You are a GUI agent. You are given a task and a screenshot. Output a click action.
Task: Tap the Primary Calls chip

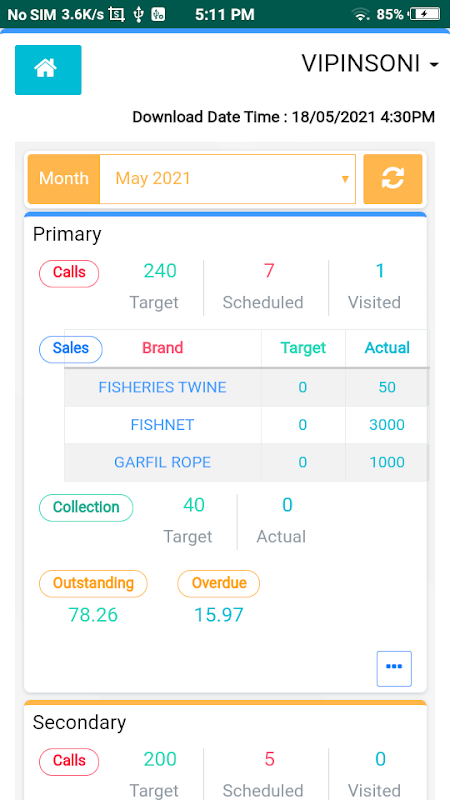point(69,273)
